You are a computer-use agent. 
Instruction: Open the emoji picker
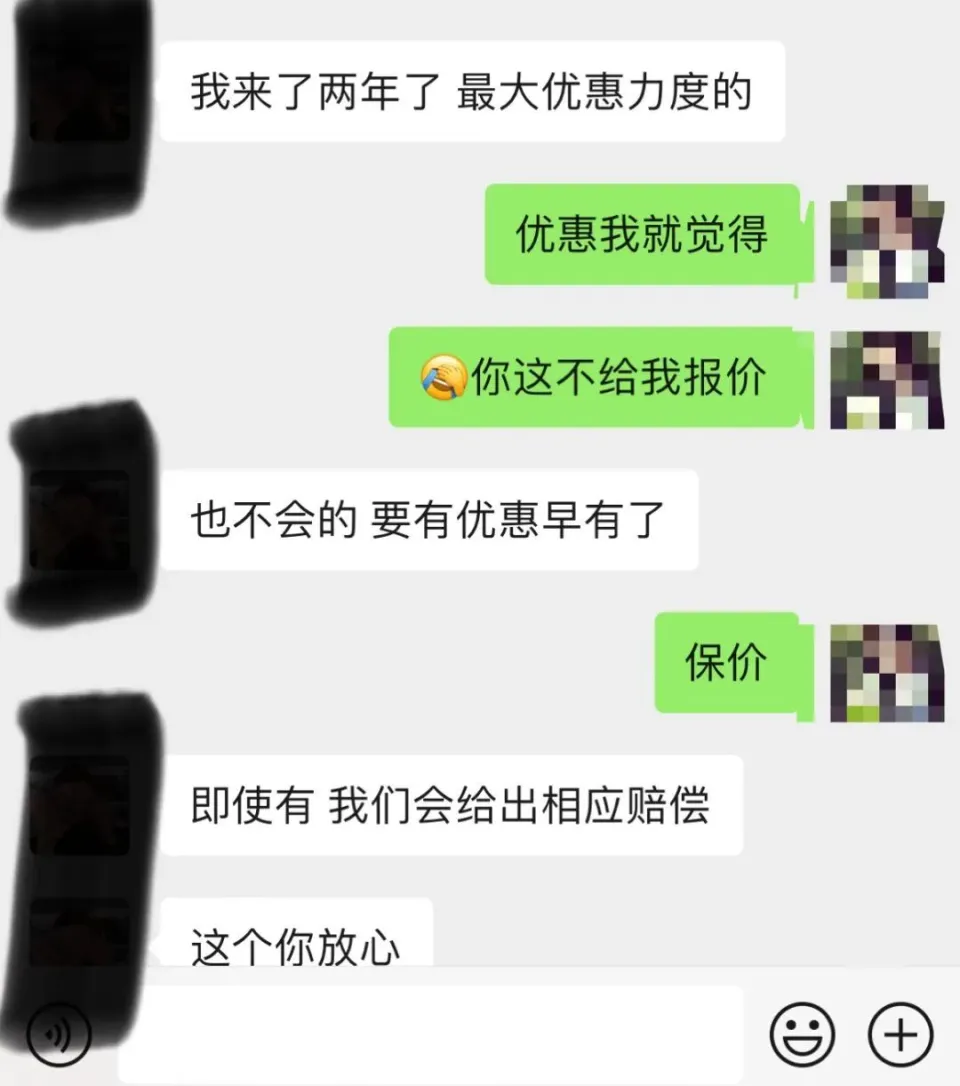tap(802, 1034)
